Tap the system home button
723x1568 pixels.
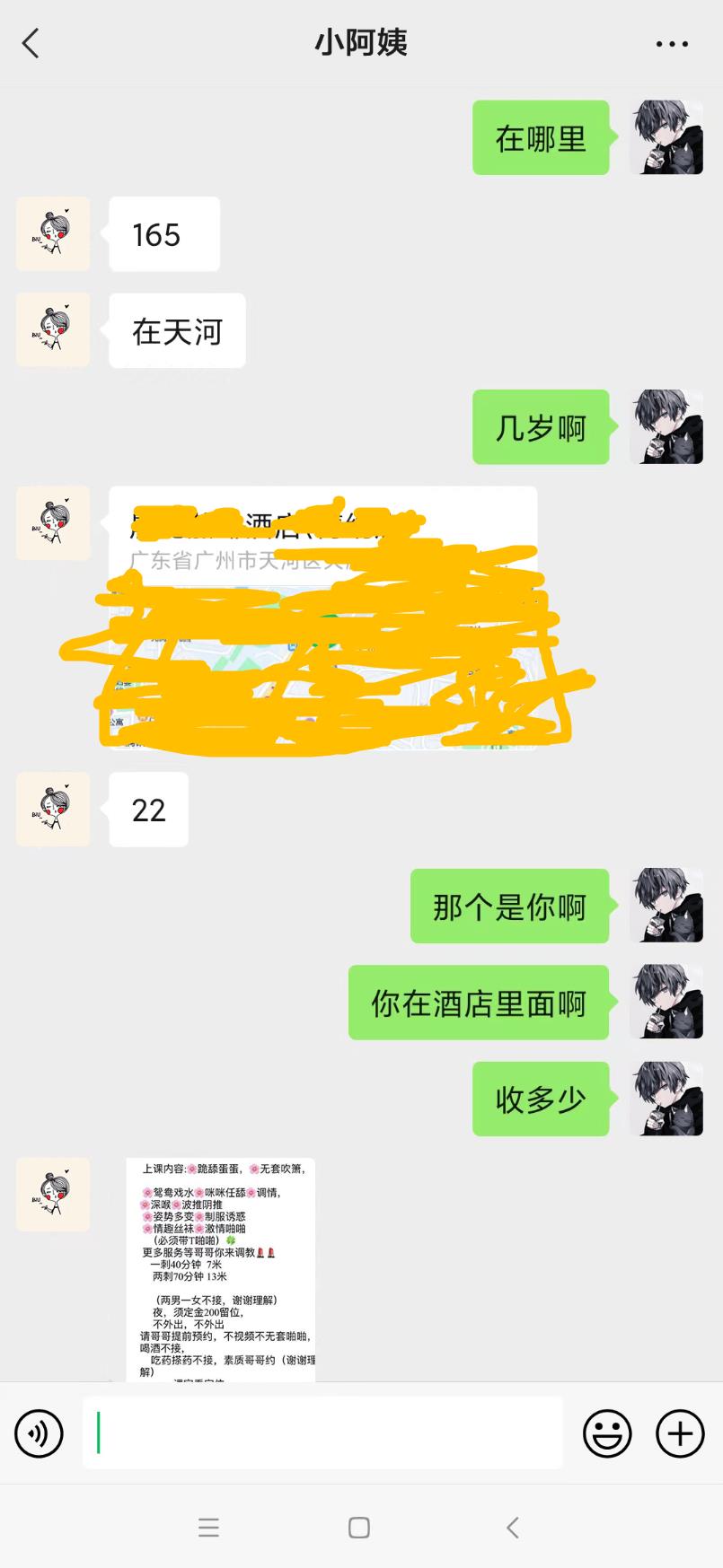(x=359, y=1528)
